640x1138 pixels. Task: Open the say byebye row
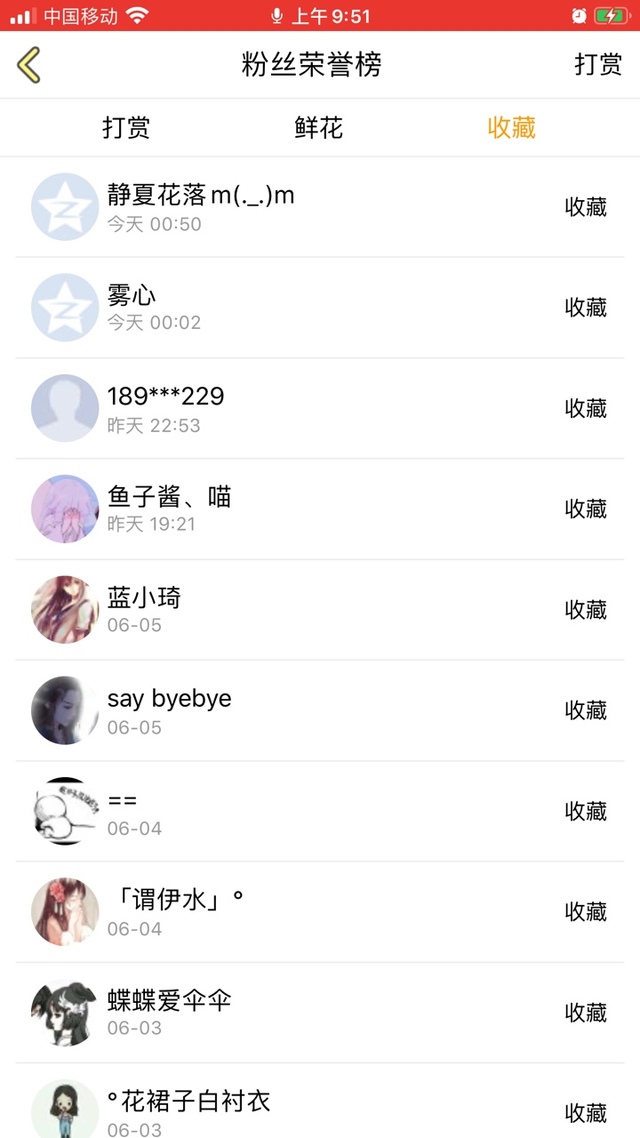coord(320,710)
